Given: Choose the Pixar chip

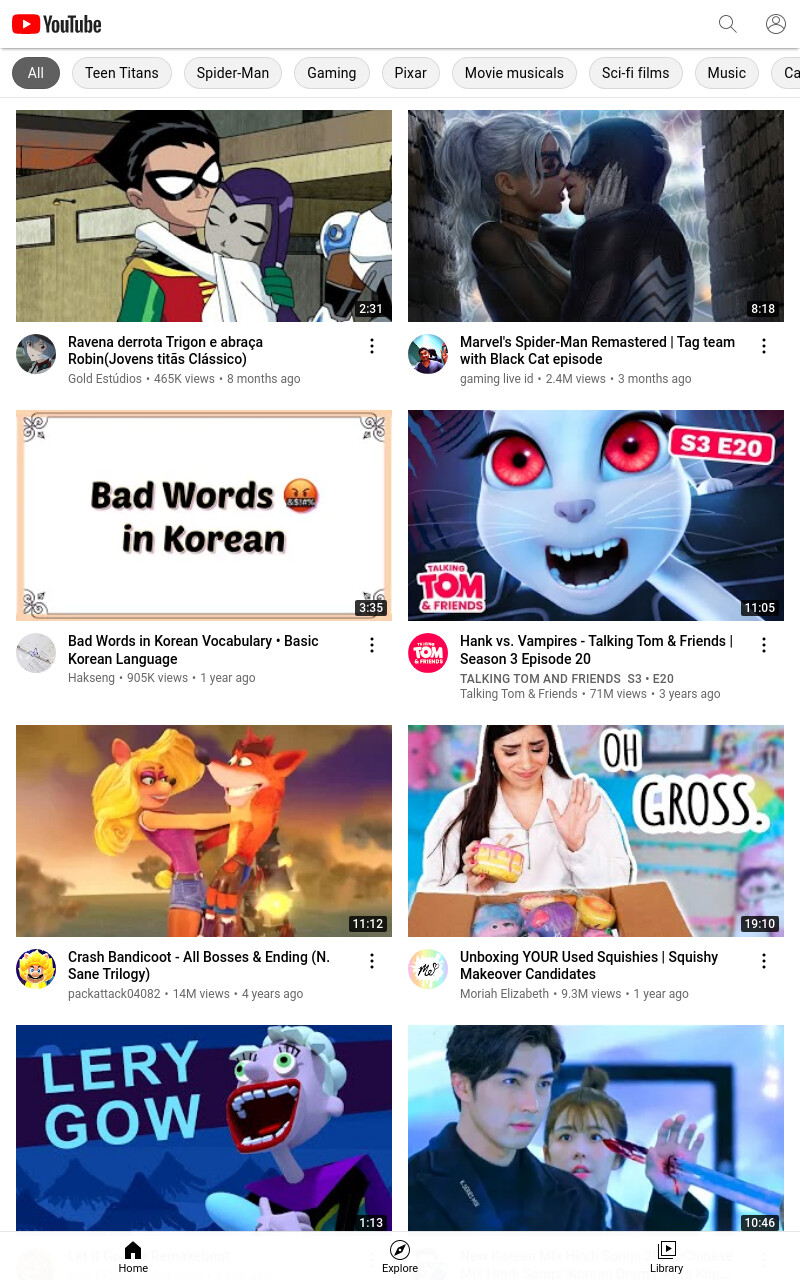Looking at the screenshot, I should [x=411, y=73].
